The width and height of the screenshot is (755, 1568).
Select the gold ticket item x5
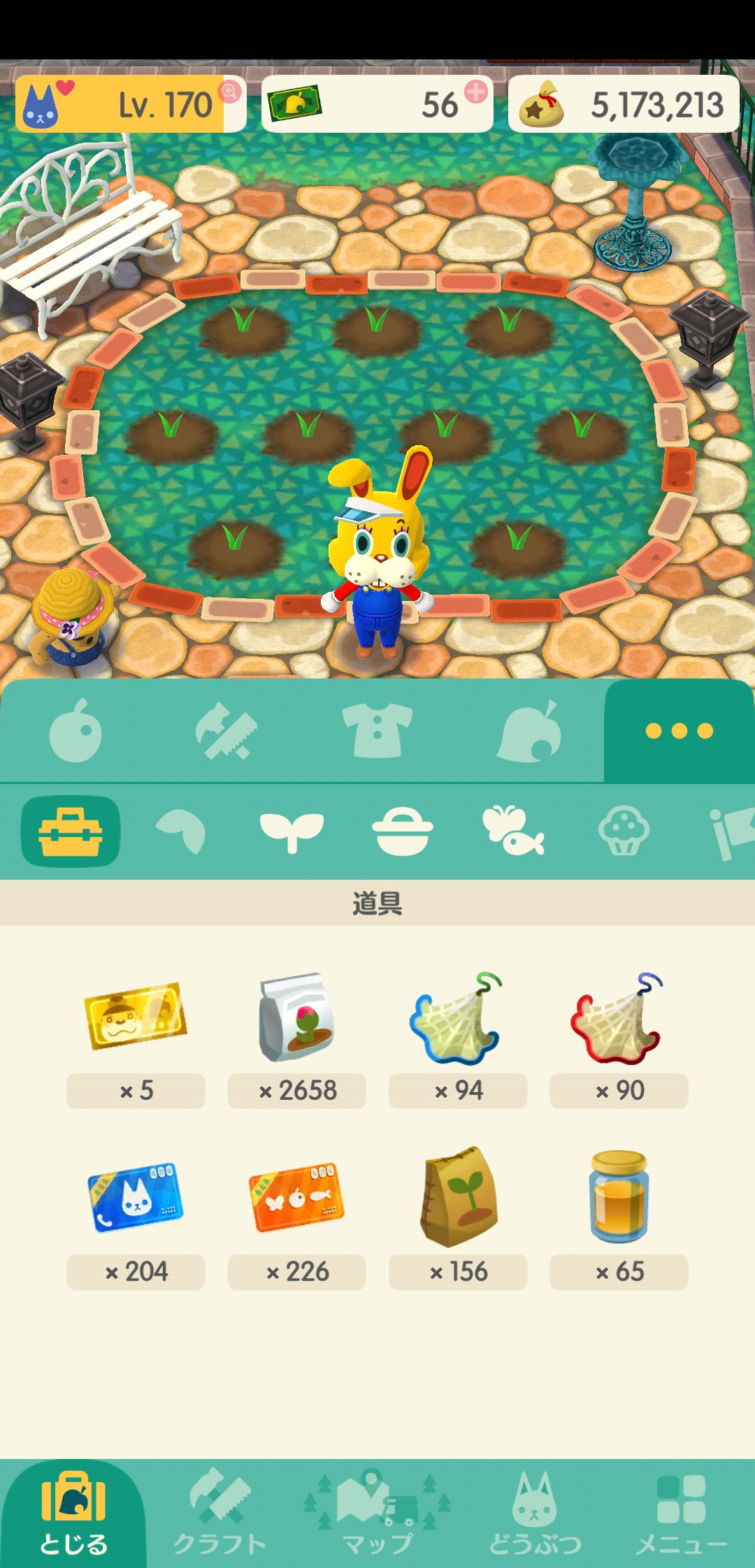pyautogui.click(x=136, y=1017)
